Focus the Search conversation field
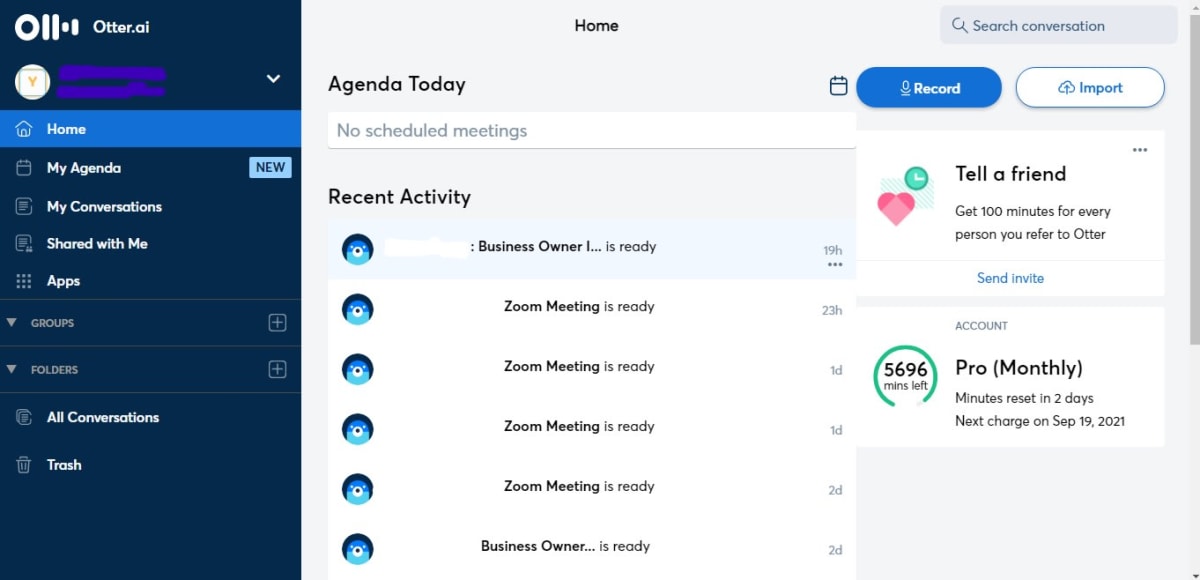The height and width of the screenshot is (580, 1200). point(1058,26)
